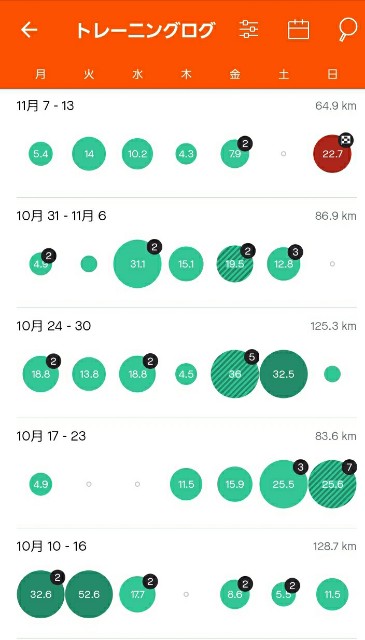Open the 13.8 km activity bubble

pos(89,374)
